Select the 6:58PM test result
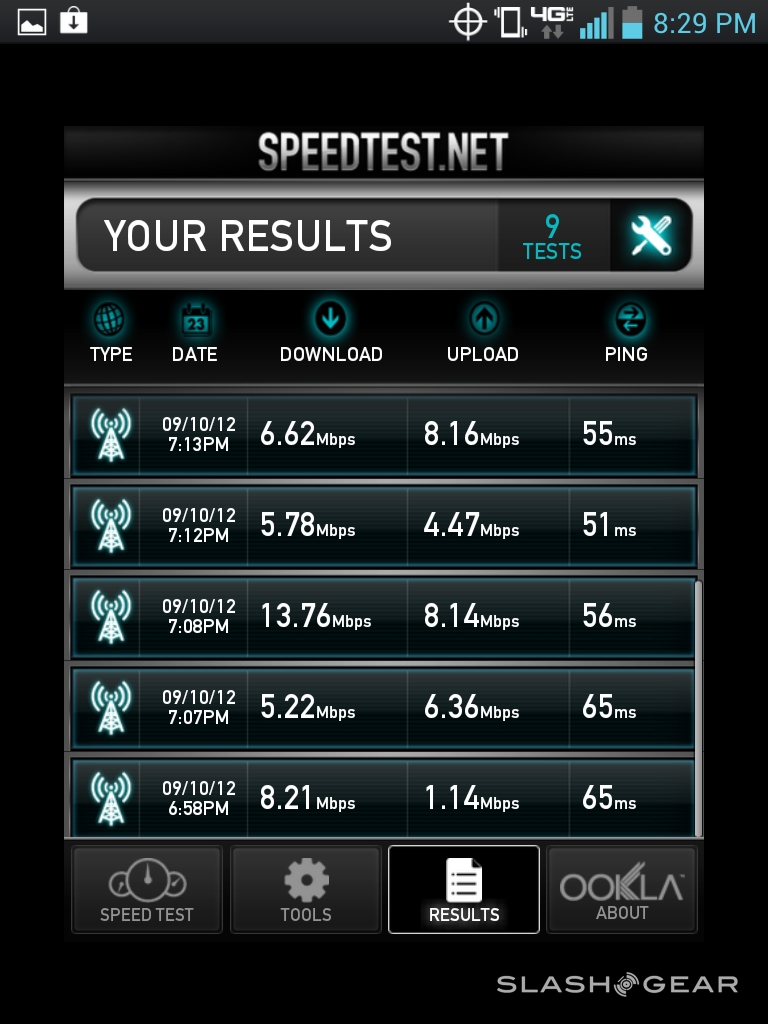This screenshot has height=1024, width=768. click(384, 798)
